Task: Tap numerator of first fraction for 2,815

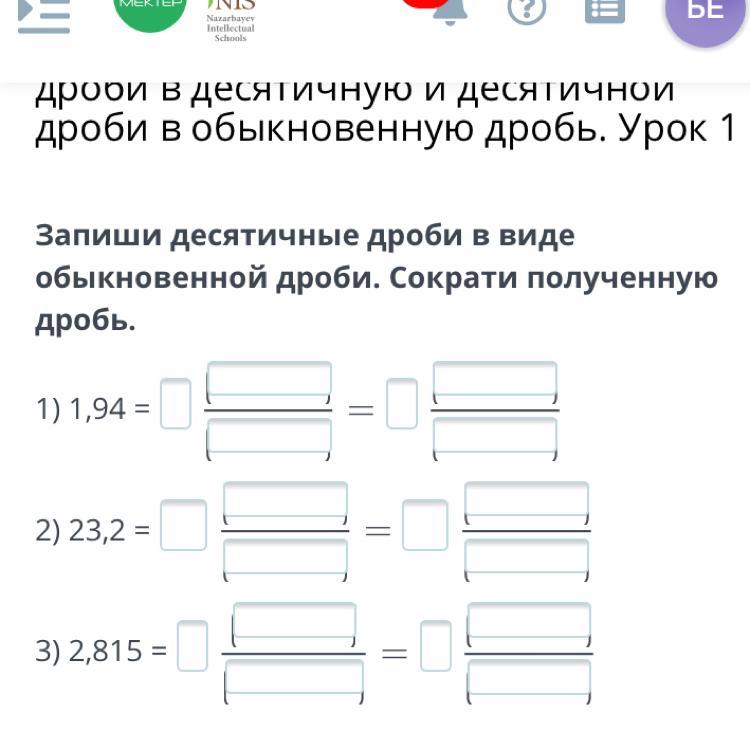Action: click(294, 624)
